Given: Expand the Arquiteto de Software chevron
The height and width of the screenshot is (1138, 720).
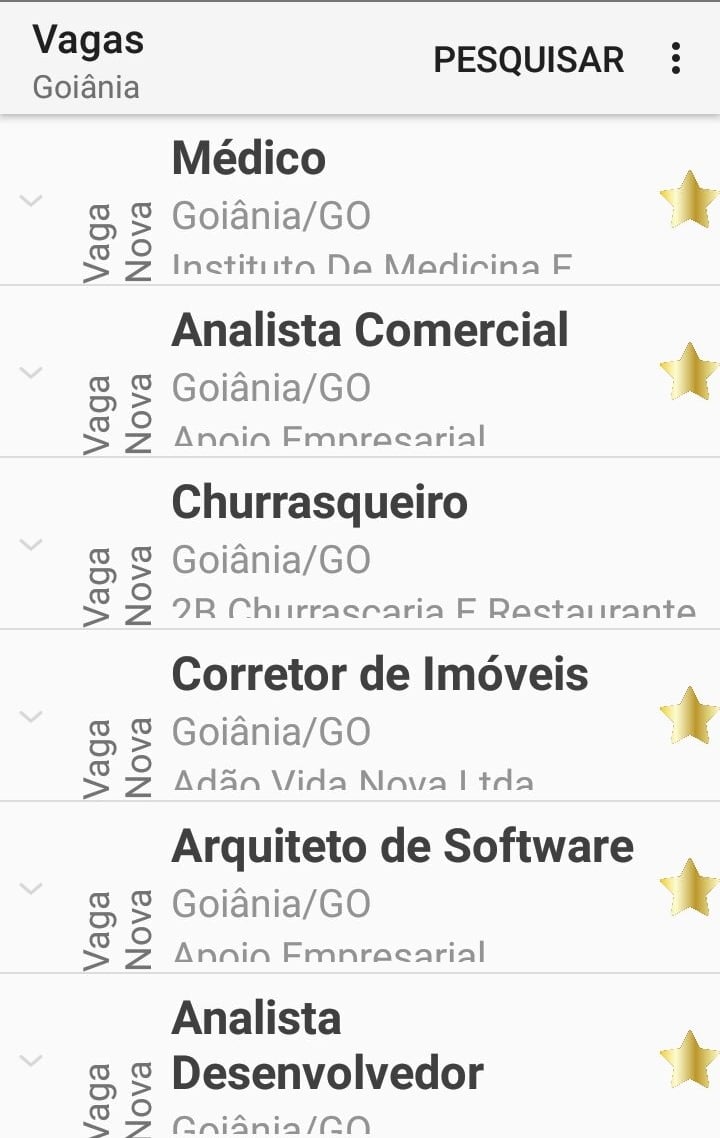Looking at the screenshot, I should (x=32, y=888).
